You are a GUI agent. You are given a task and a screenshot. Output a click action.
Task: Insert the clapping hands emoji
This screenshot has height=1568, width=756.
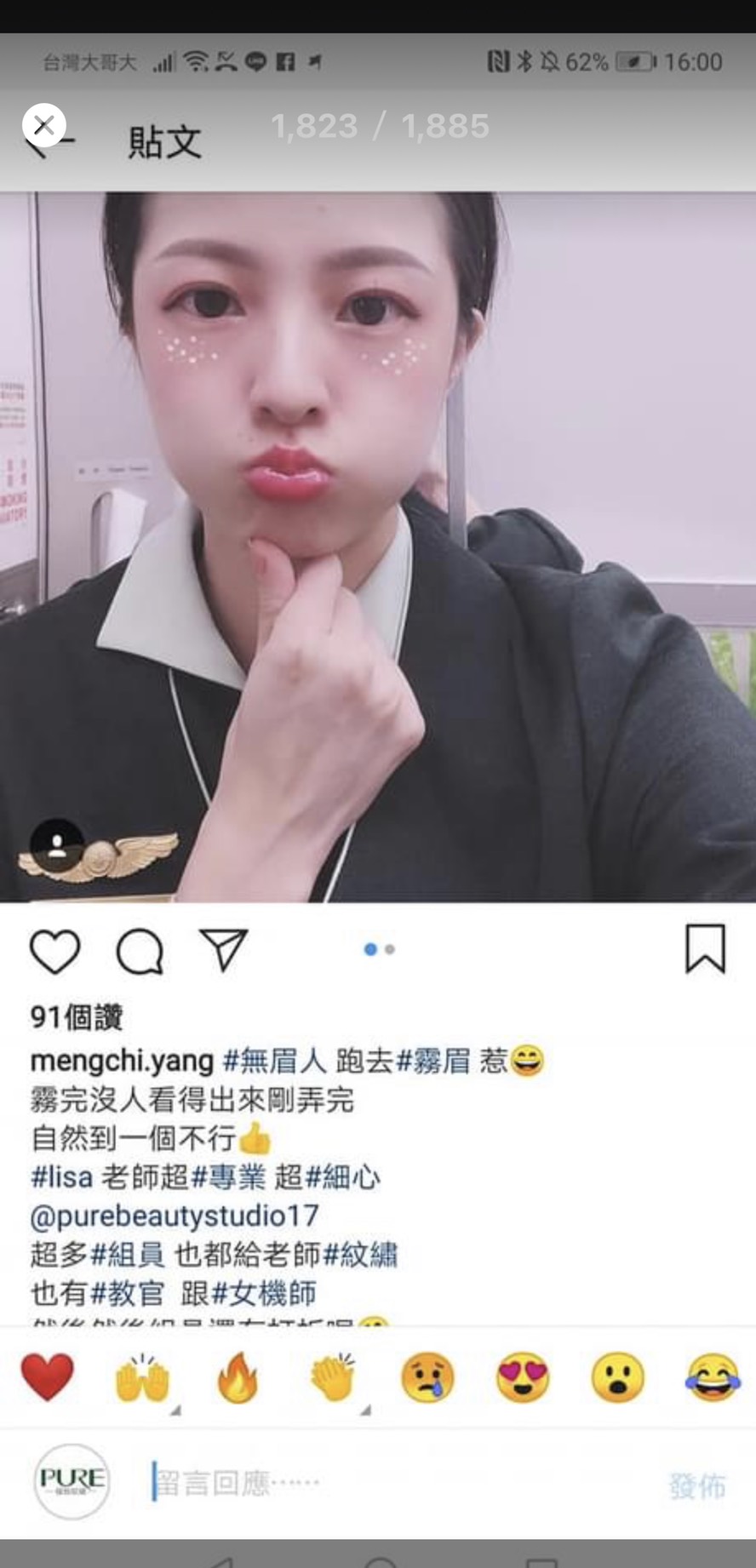333,1378
